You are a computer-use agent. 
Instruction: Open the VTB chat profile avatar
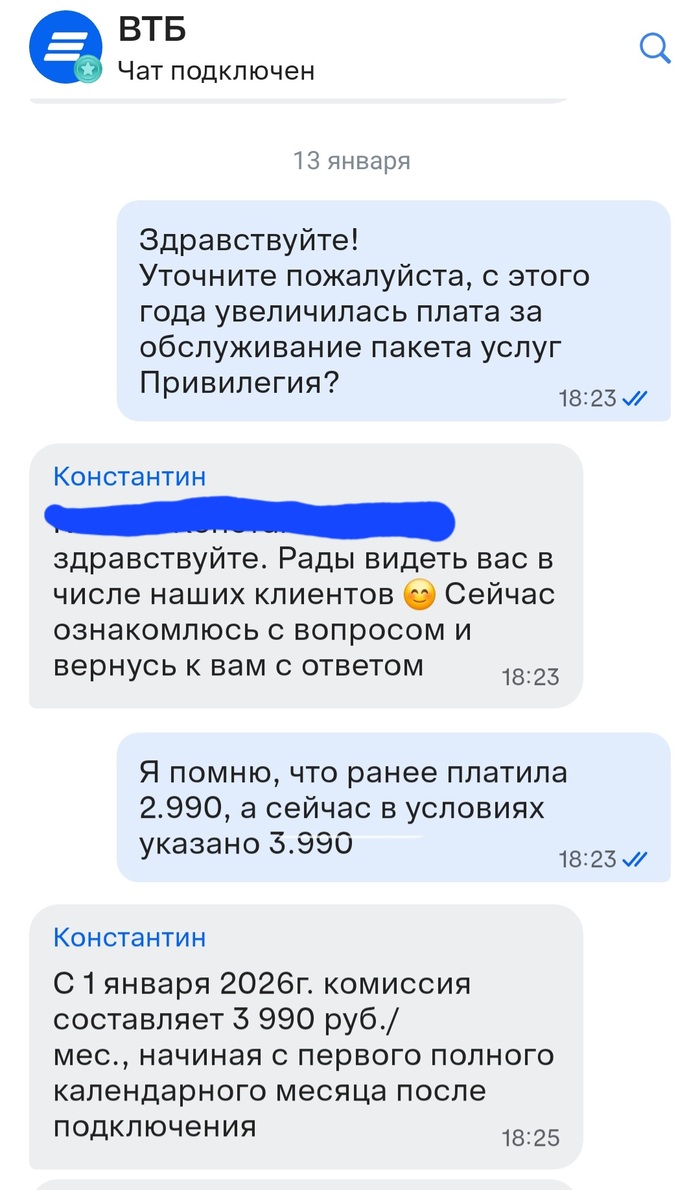click(x=64, y=48)
